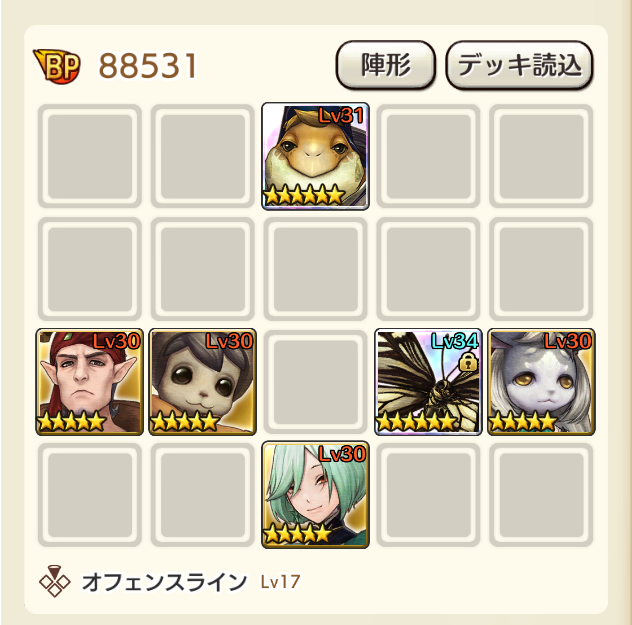Select the Lv31 frog character tile
632x625 pixels.
316,156
